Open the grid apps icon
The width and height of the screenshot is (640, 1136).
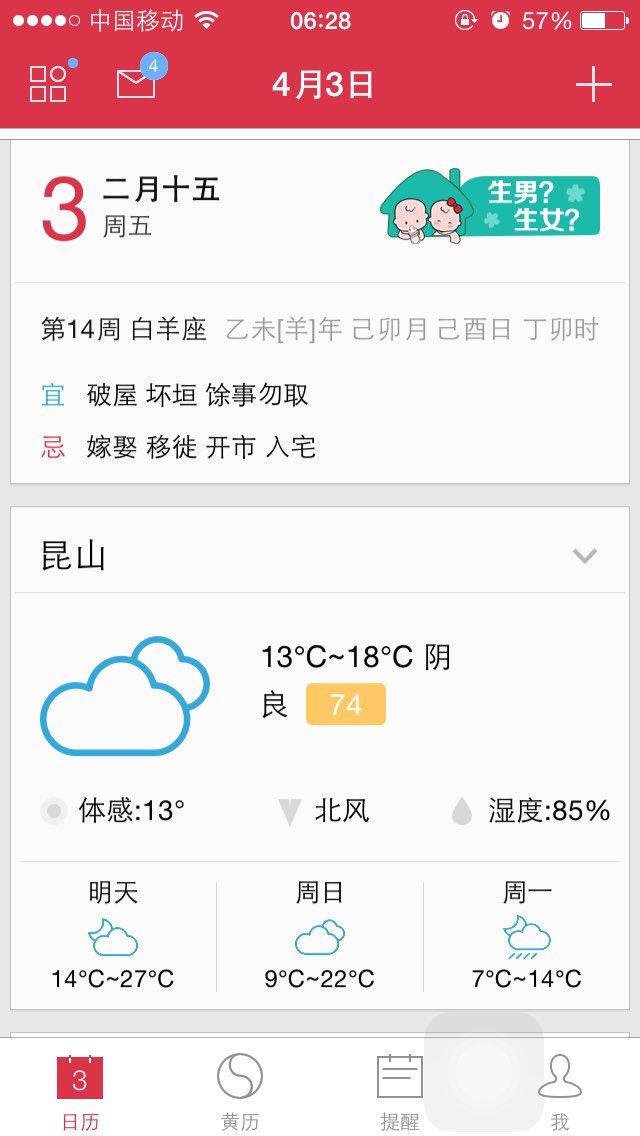pyautogui.click(x=49, y=83)
